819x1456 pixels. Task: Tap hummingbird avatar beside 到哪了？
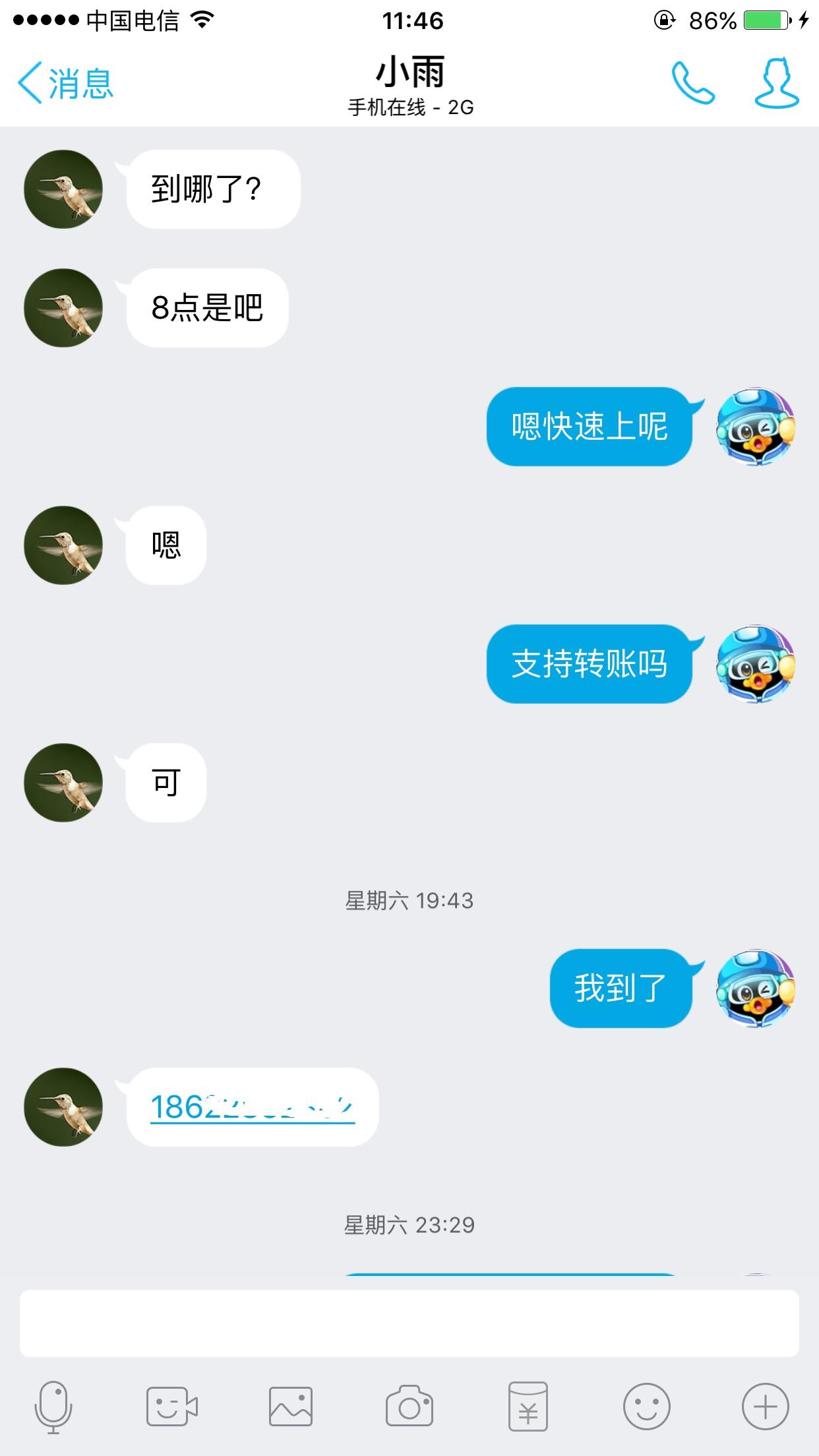coord(63,189)
